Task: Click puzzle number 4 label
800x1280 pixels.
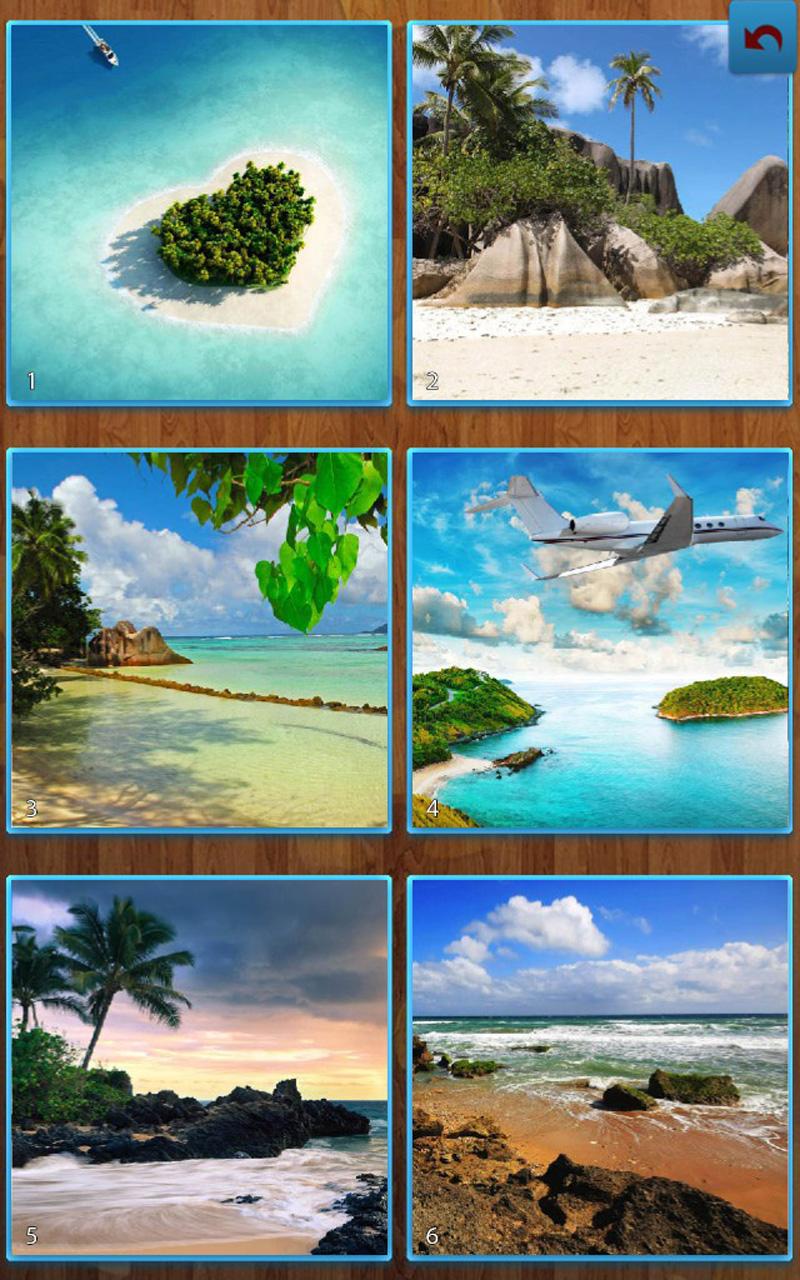Action: pos(432,808)
